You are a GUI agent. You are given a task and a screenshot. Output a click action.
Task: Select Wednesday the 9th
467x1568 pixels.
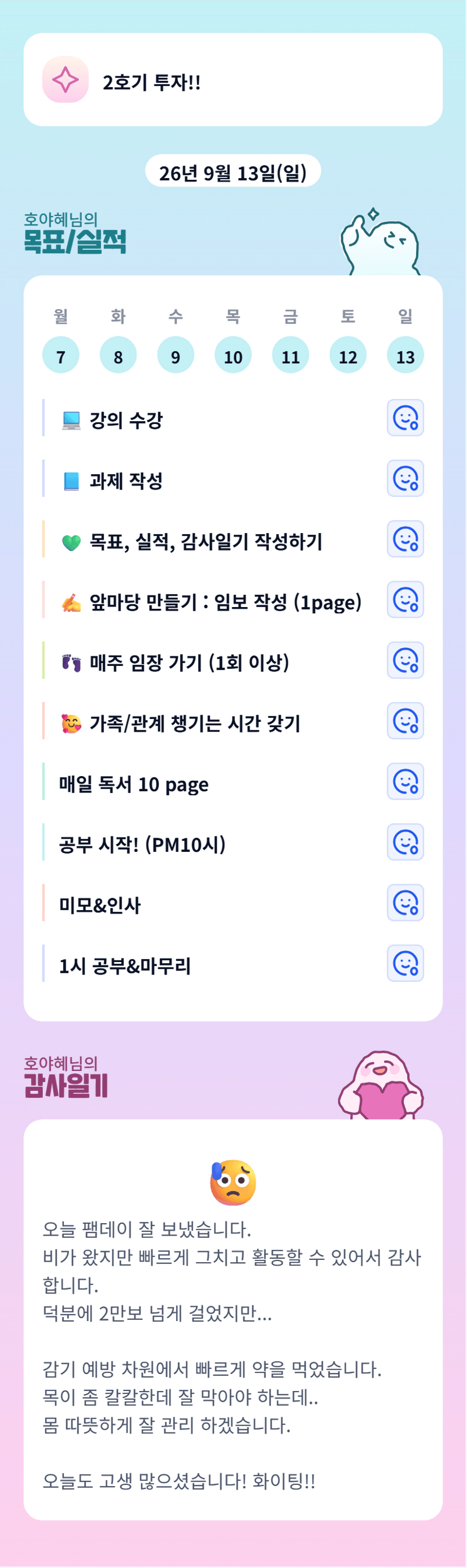[x=176, y=355]
